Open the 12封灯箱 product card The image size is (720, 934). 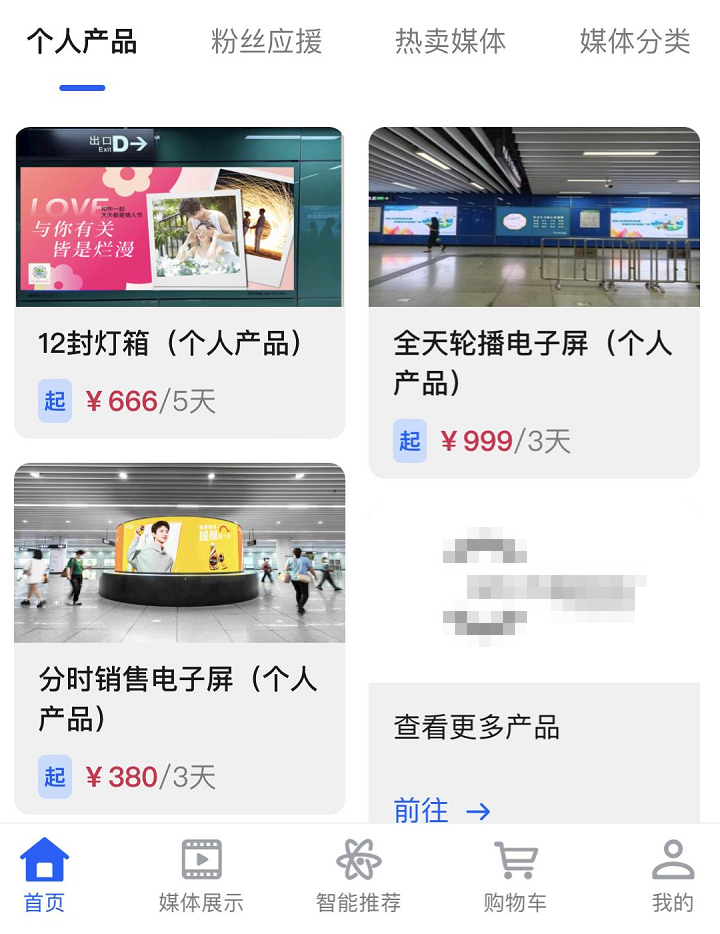click(x=179, y=282)
